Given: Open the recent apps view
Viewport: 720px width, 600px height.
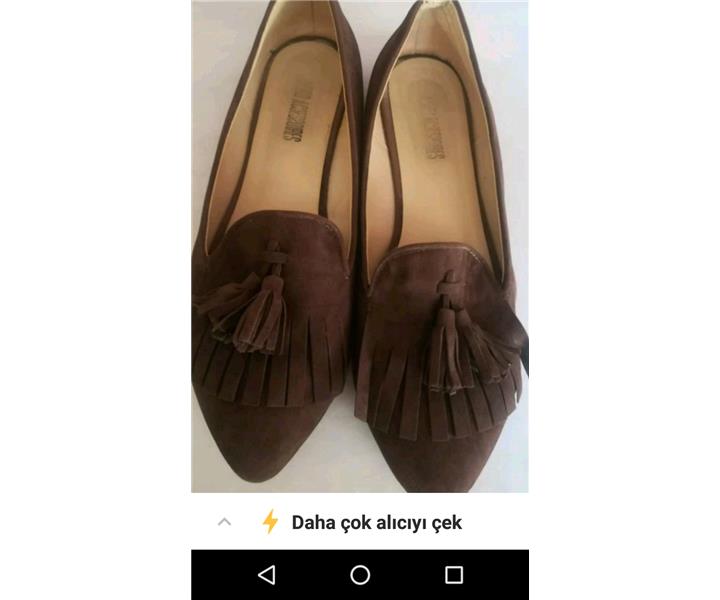Looking at the screenshot, I should pyautogui.click(x=454, y=575).
